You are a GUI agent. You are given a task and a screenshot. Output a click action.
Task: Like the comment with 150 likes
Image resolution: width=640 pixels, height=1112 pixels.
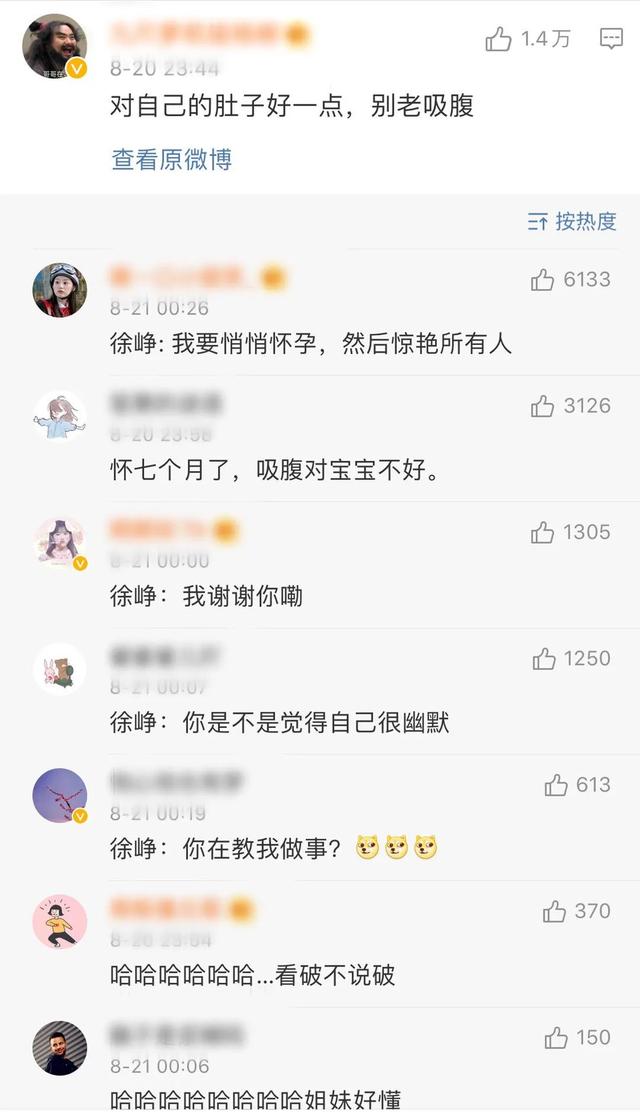pos(556,1038)
